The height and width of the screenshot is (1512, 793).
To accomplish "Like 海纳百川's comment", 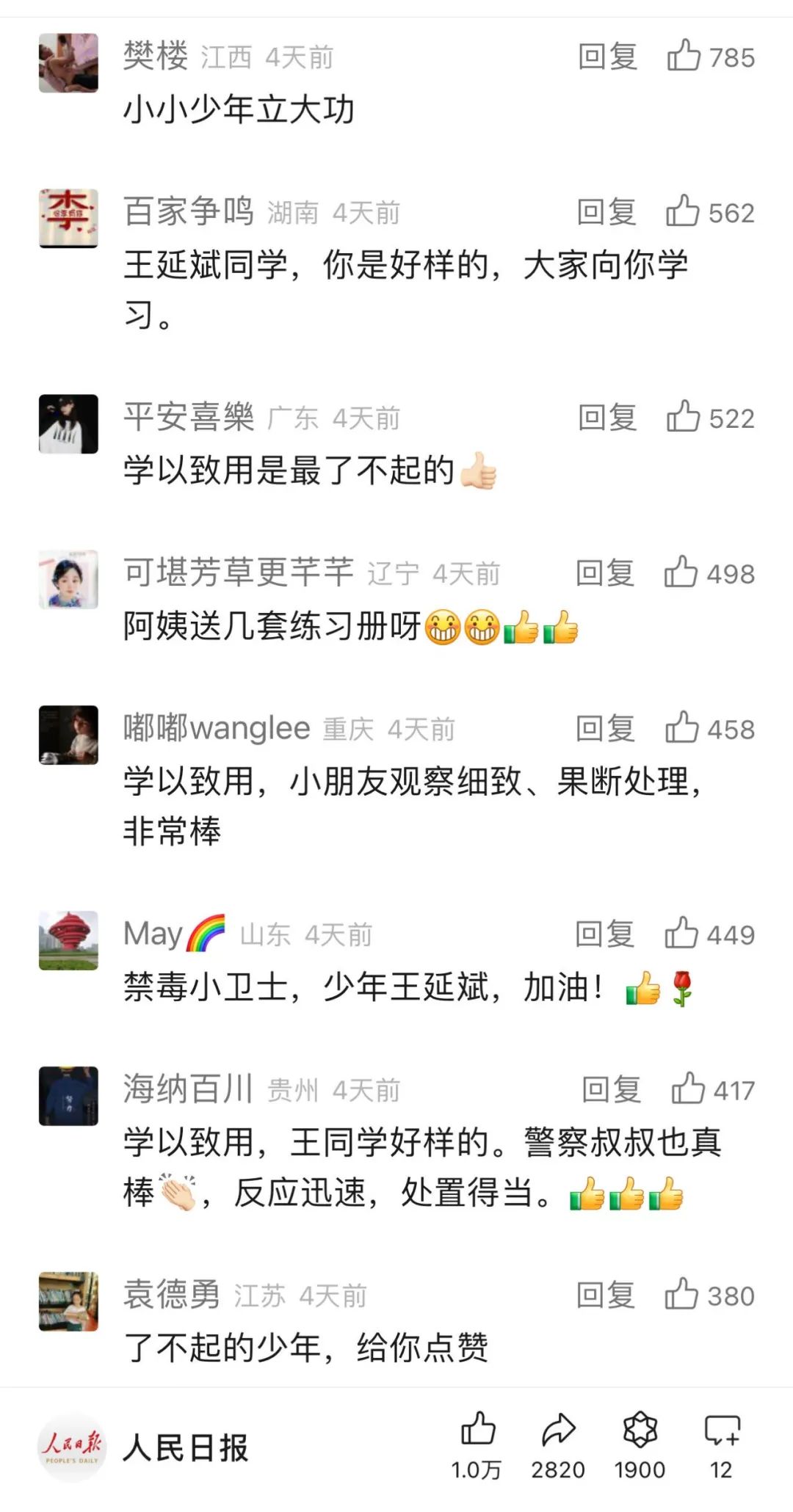I will [713, 1090].
